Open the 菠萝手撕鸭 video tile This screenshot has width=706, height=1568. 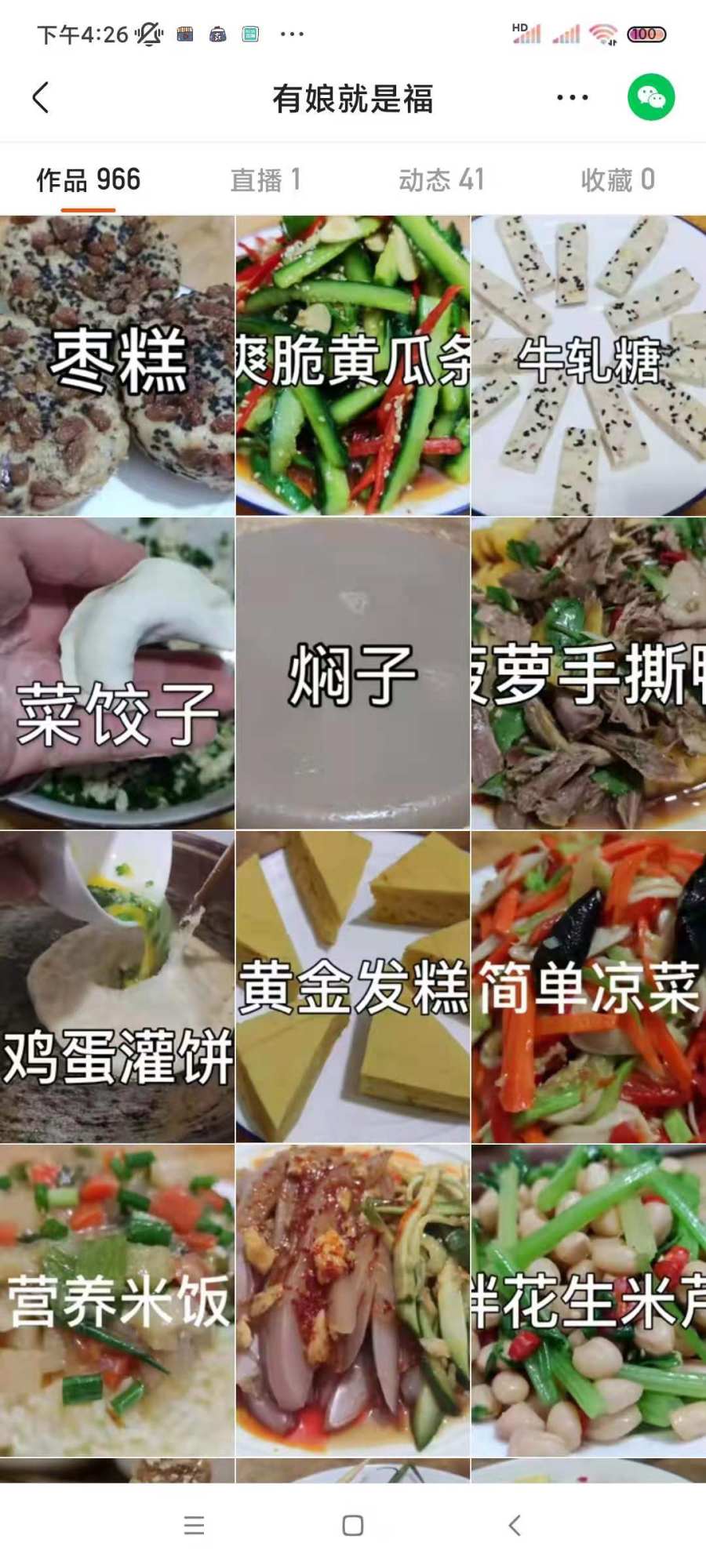tap(588, 673)
